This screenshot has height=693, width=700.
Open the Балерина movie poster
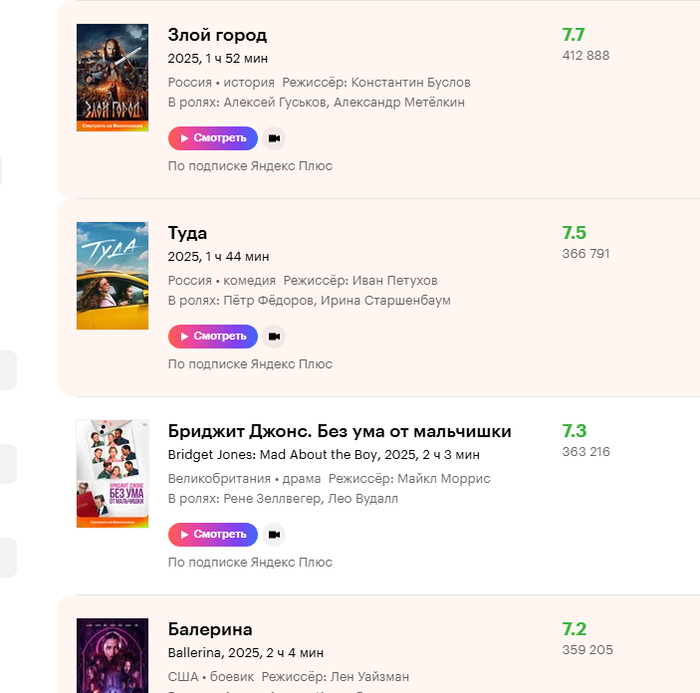112,655
